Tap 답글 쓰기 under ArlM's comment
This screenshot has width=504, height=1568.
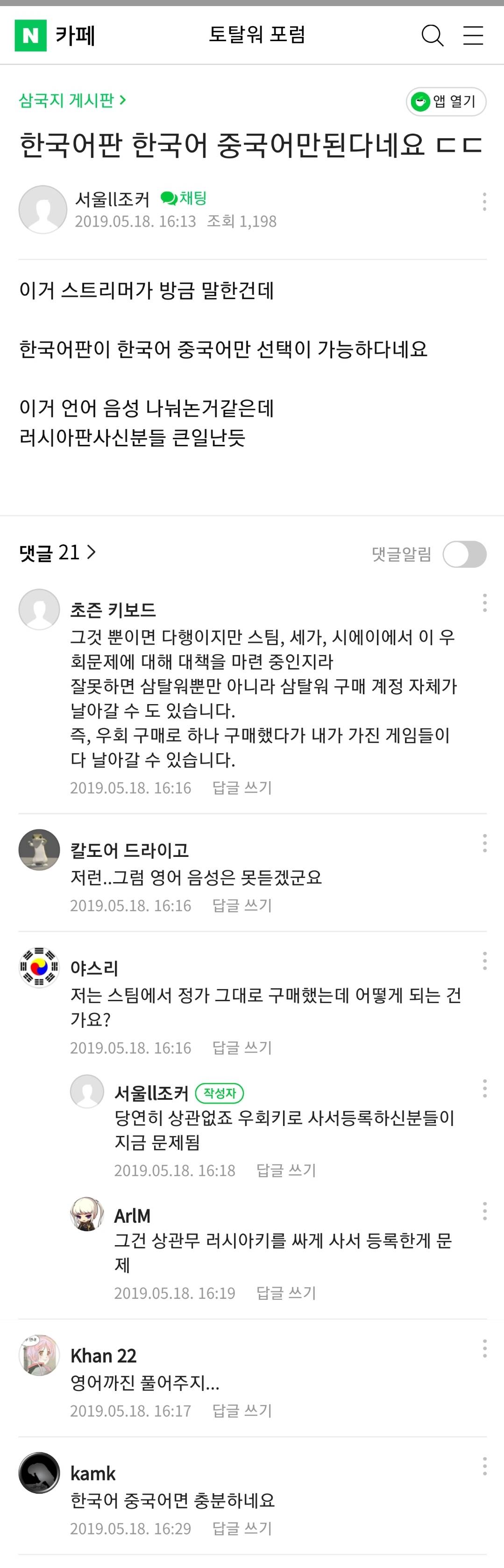pyautogui.click(x=286, y=1293)
